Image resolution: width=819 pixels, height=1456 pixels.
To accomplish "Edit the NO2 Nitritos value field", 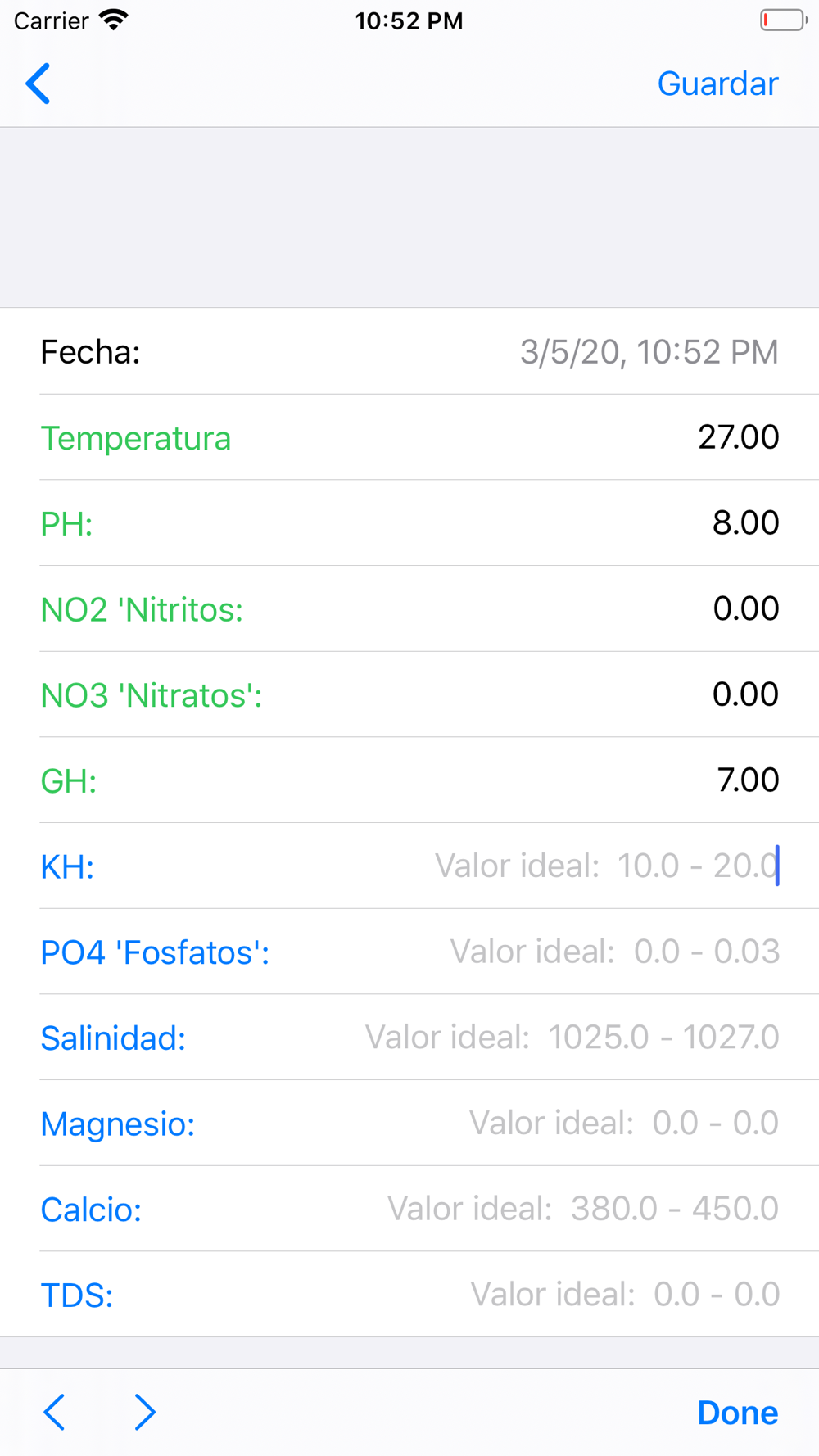I will [x=745, y=608].
